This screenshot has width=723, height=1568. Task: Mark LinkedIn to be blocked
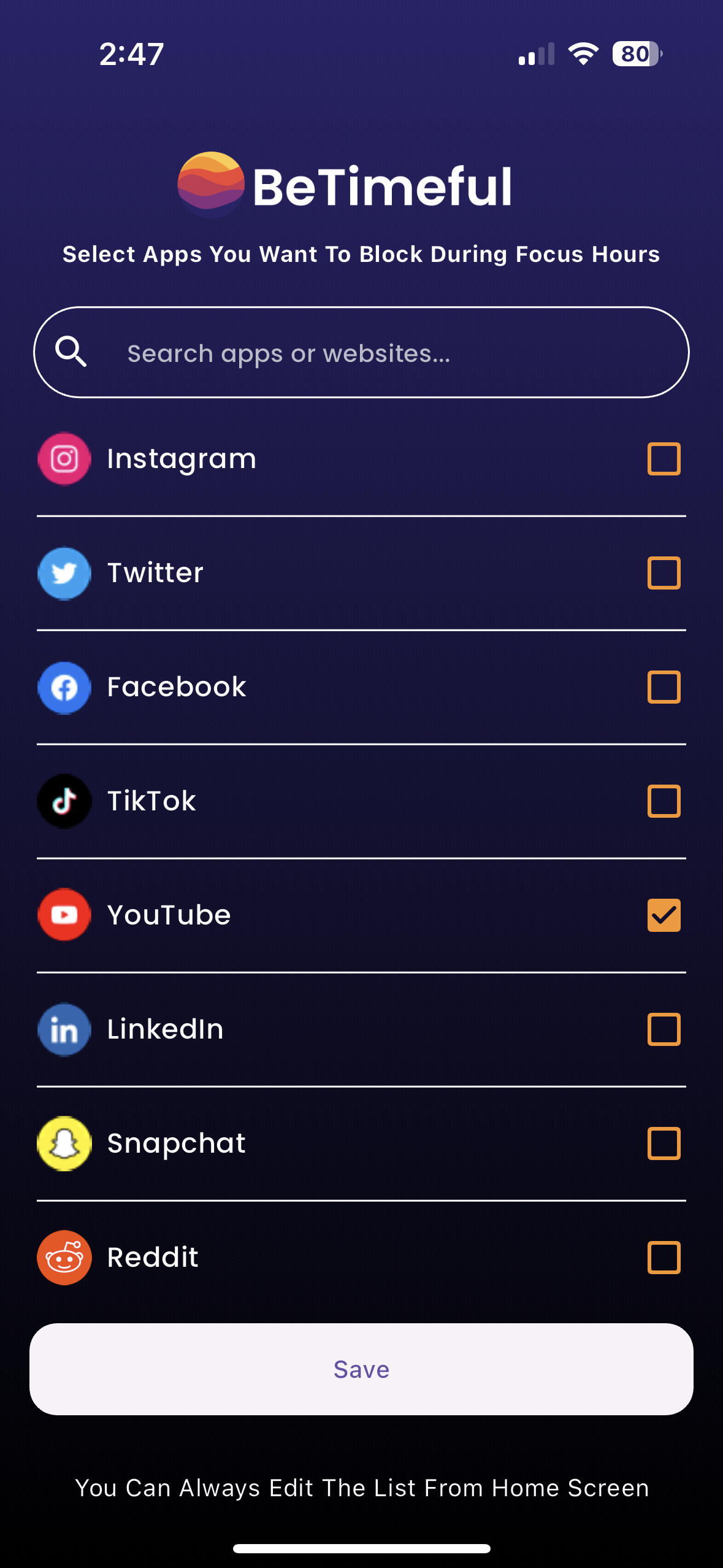(x=664, y=1029)
